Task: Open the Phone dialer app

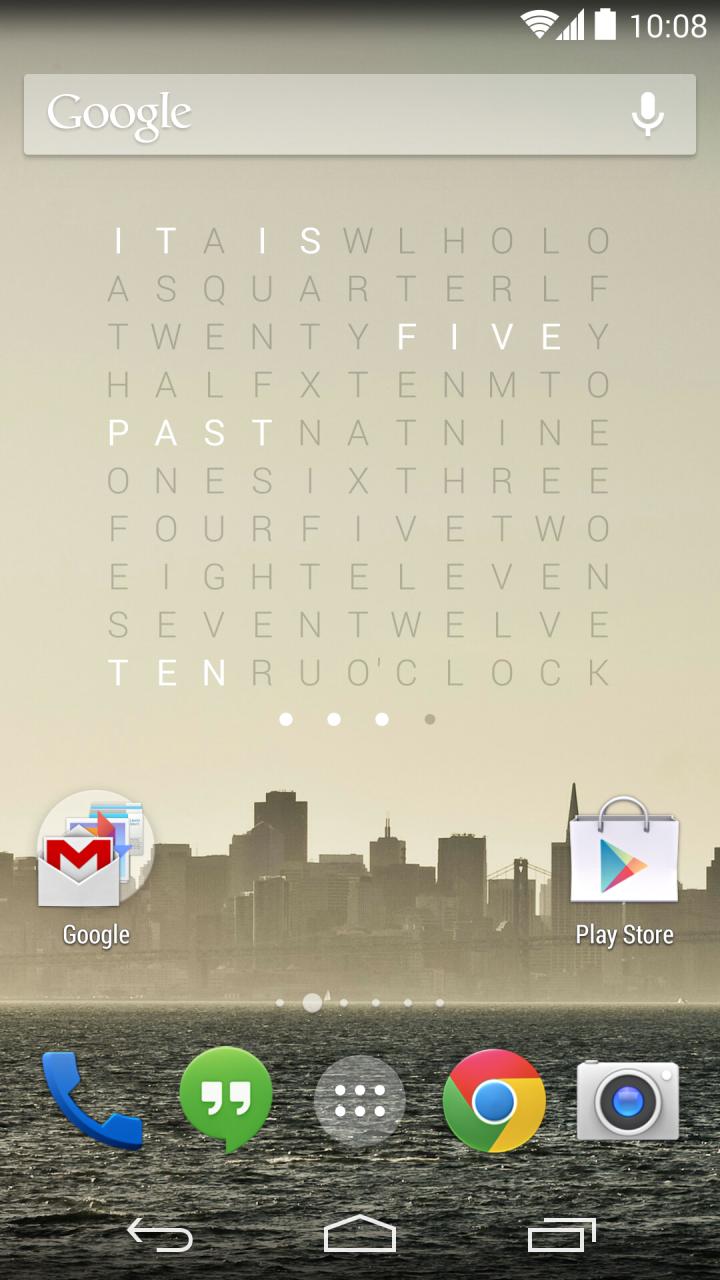Action: (92, 1100)
